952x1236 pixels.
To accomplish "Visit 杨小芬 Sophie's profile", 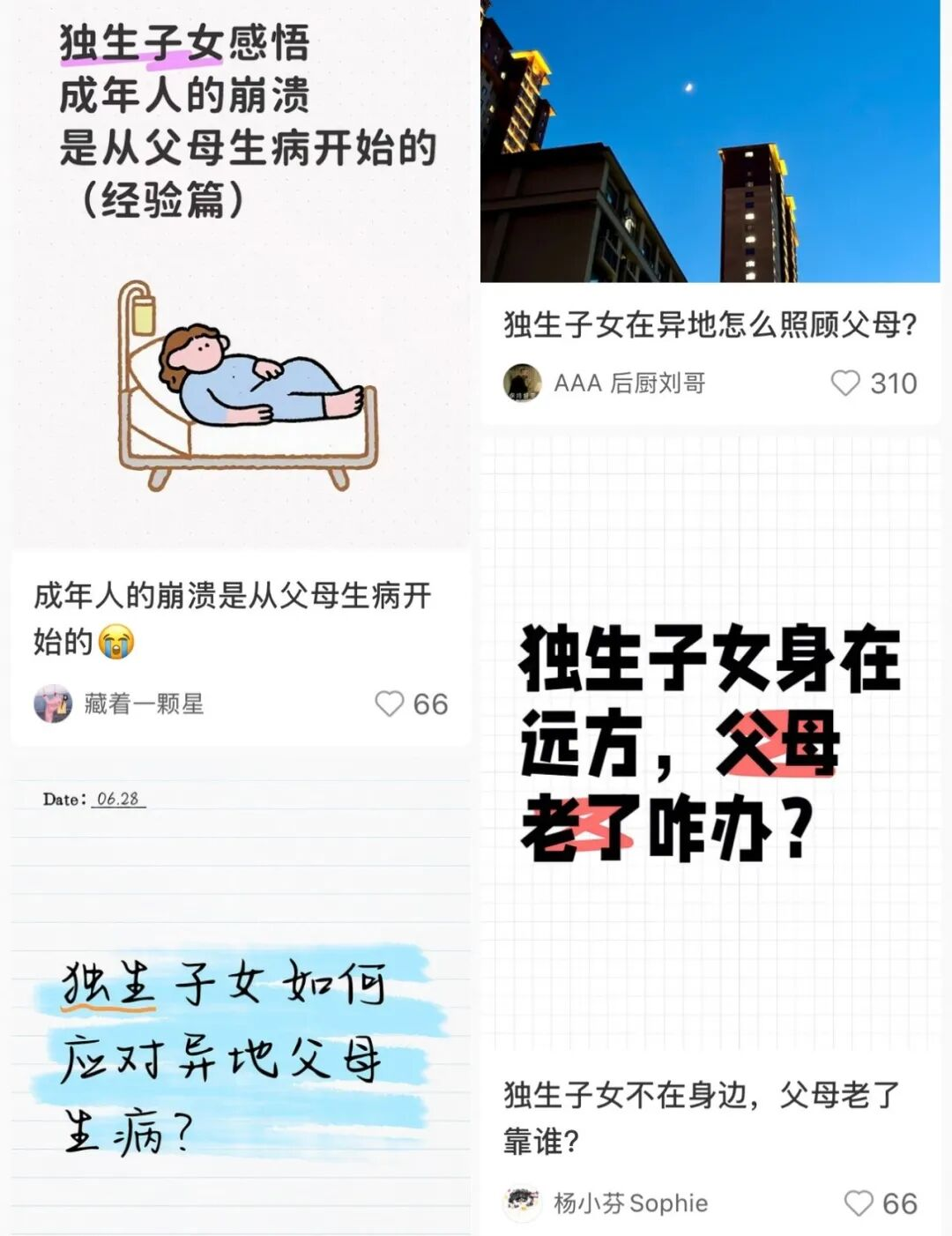I will [x=522, y=1203].
